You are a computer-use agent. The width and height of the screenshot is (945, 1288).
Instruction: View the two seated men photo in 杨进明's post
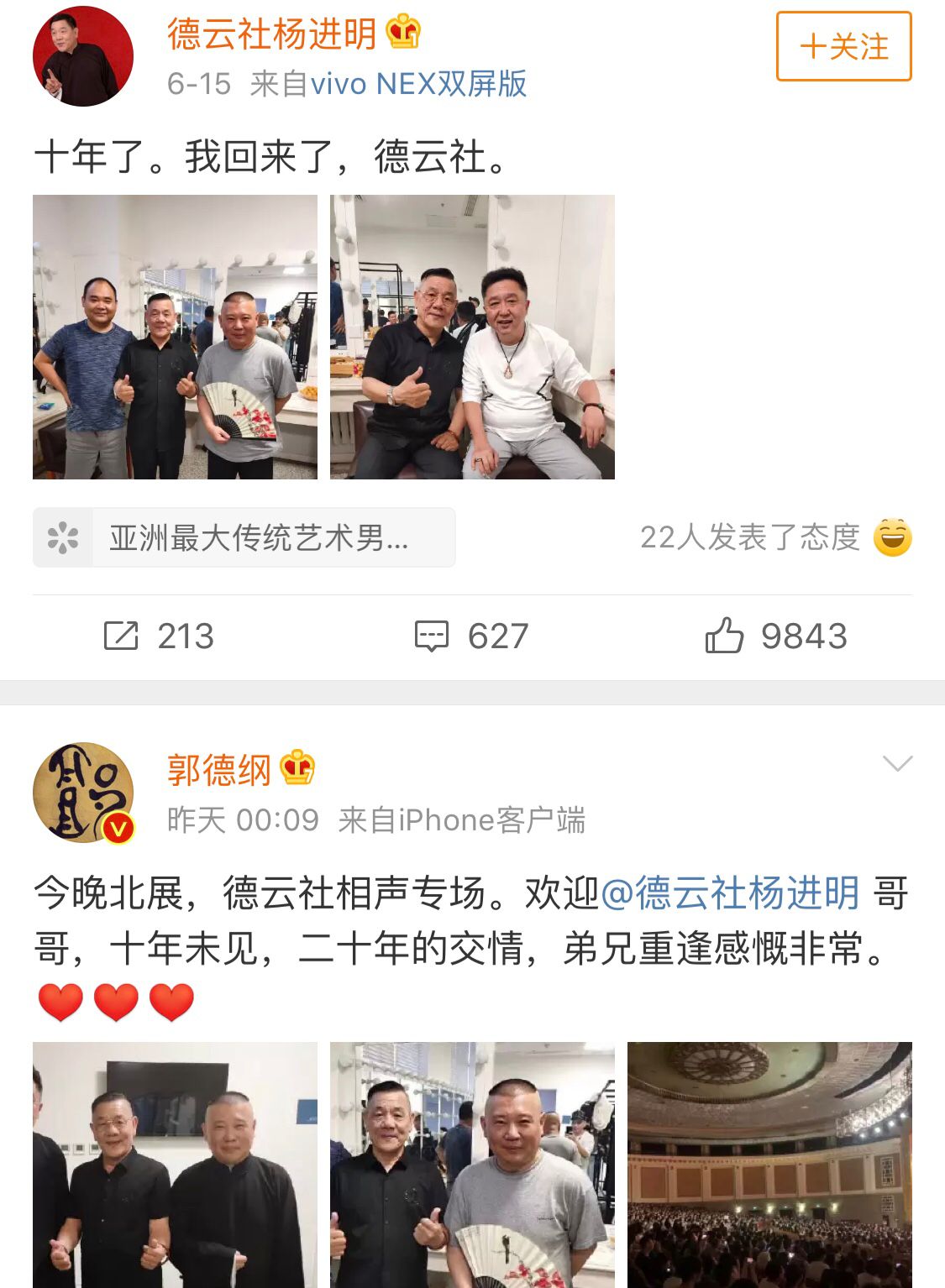pos(472,337)
